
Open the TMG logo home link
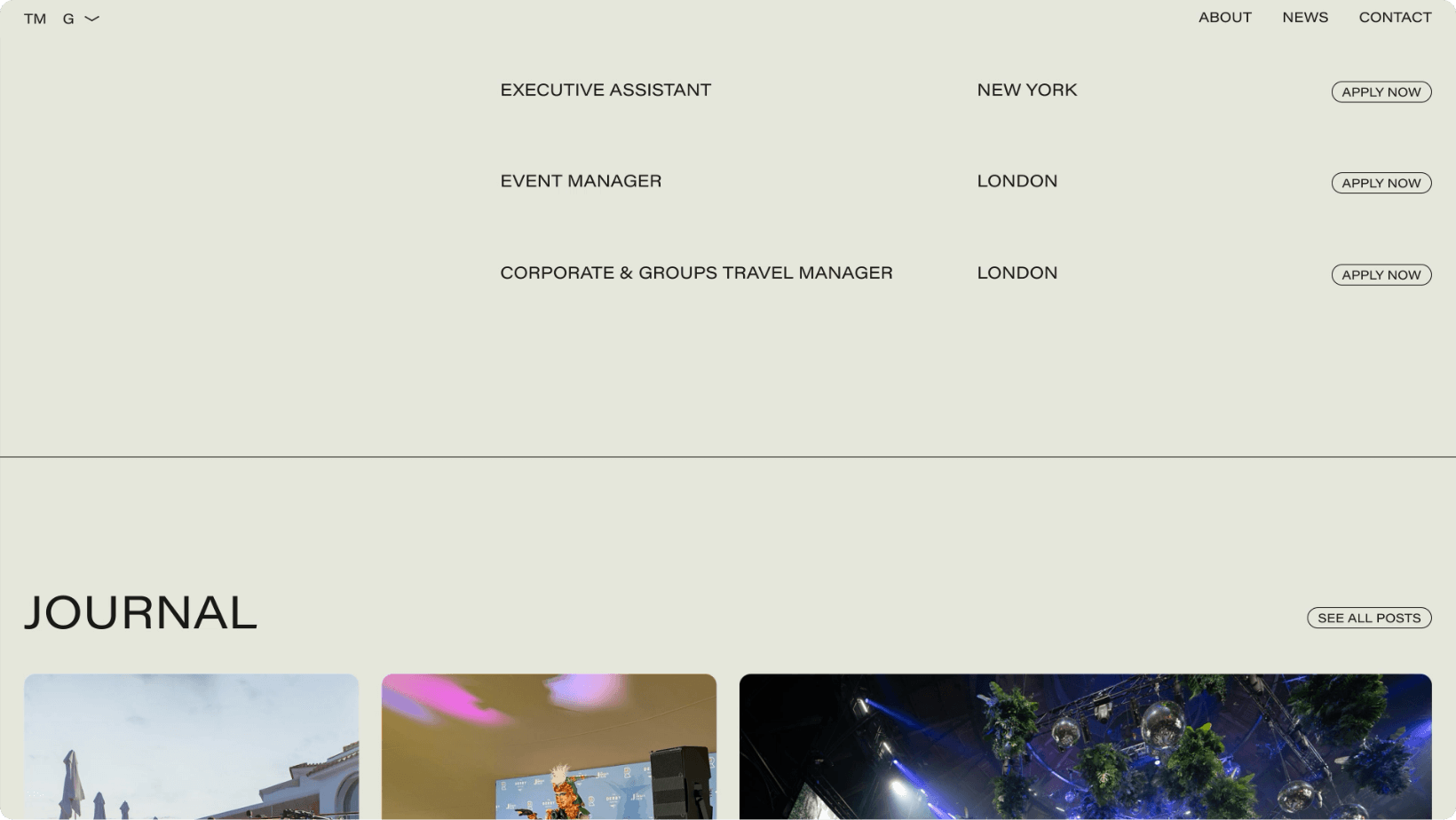coord(60,19)
